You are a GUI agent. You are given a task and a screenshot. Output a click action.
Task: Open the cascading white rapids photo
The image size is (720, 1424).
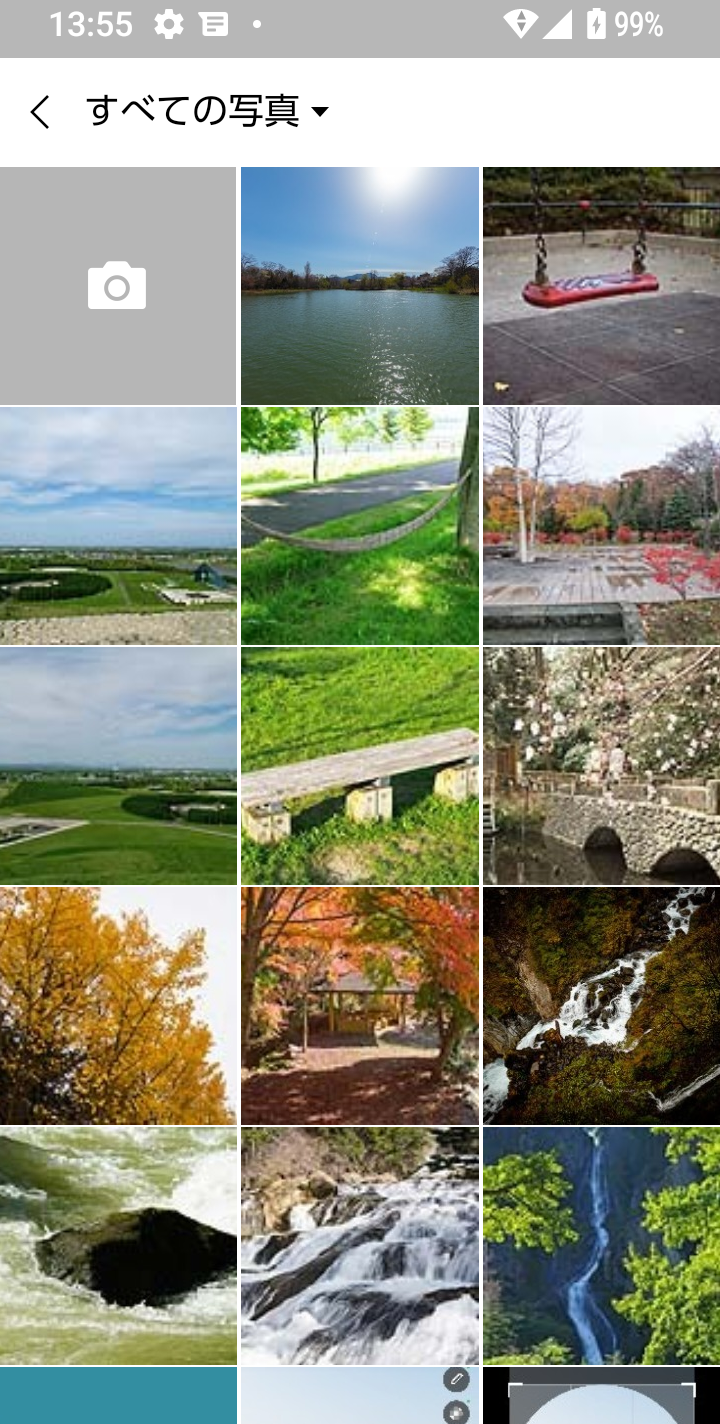360,1246
